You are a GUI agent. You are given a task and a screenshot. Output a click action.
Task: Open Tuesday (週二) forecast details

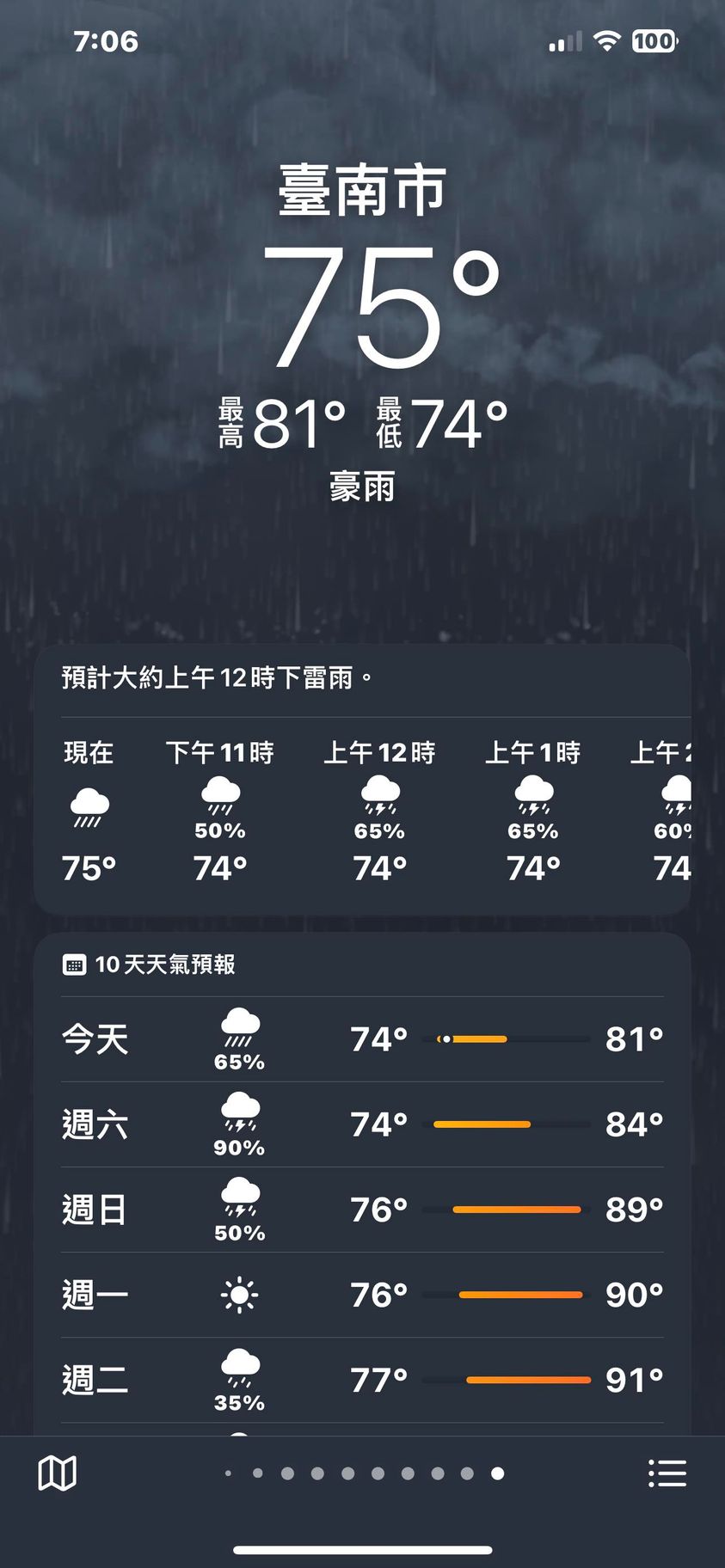pyautogui.click(x=362, y=1380)
